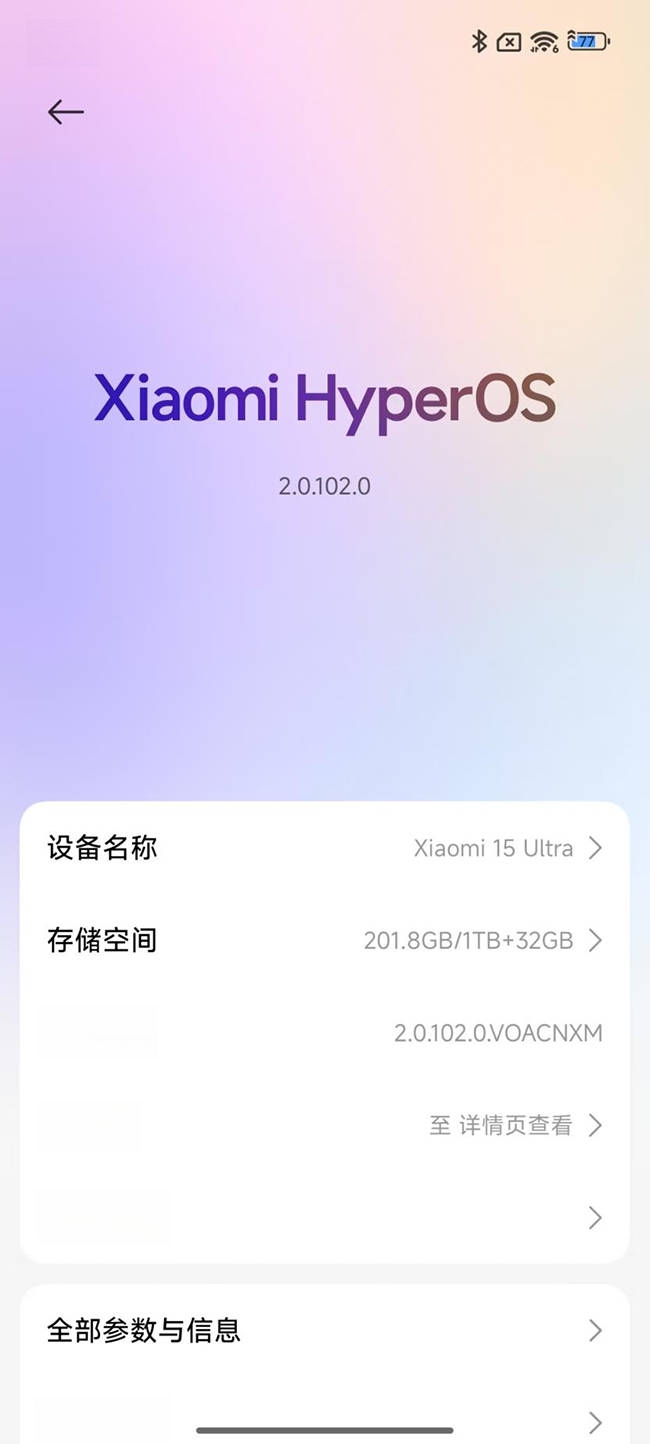Tap the 2.0.102.0.VOACNXM version row

click(324, 1033)
